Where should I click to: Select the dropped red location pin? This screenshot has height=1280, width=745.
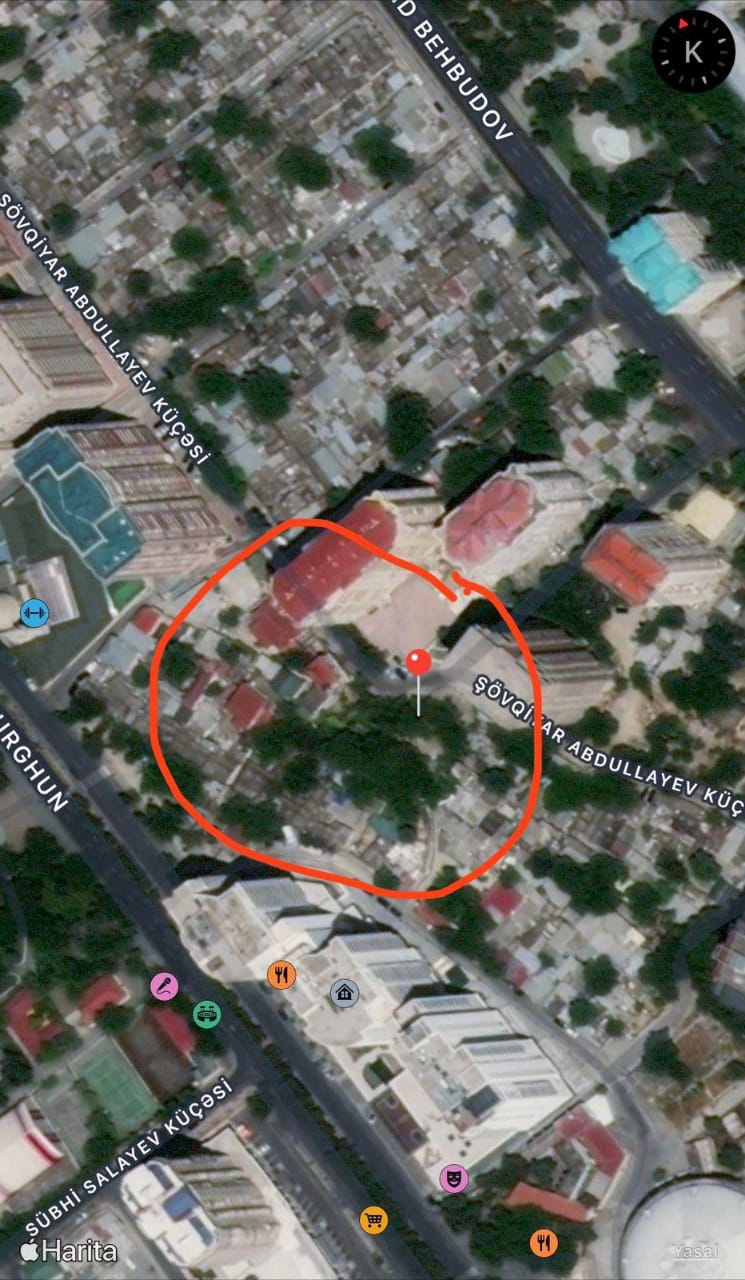(419, 663)
